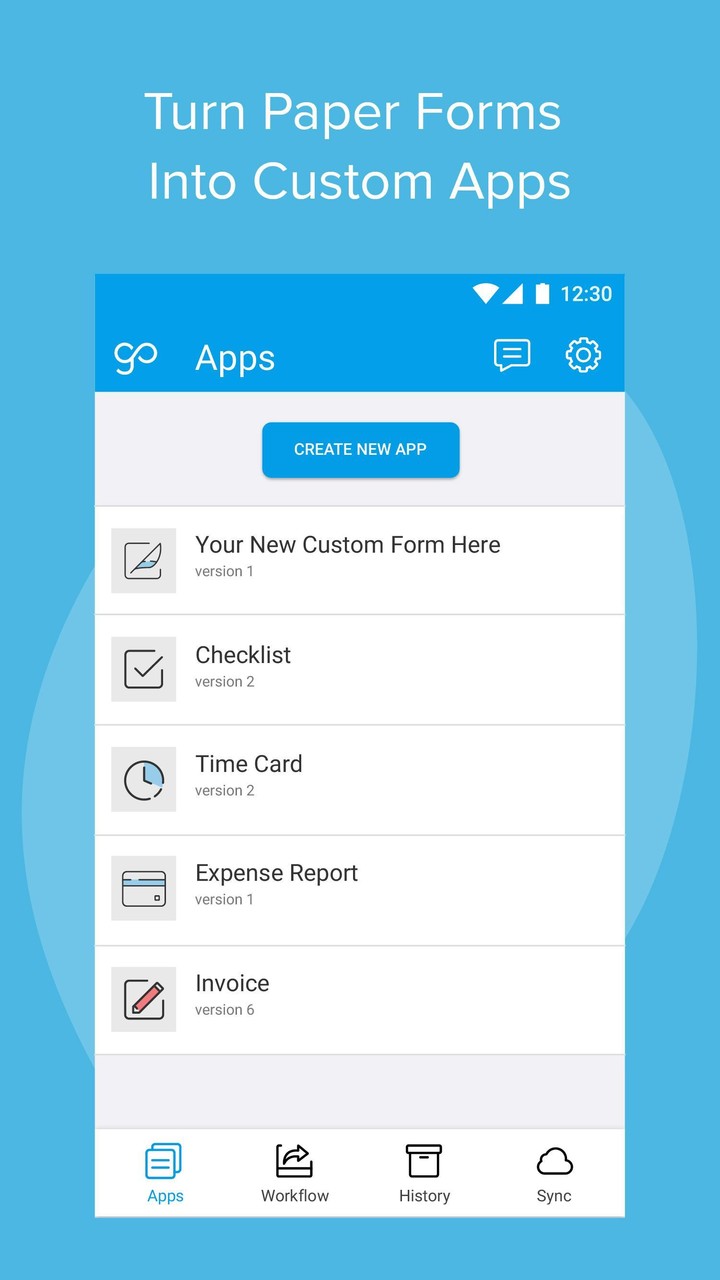Open settings via the gear icon
This screenshot has height=1280, width=720.
click(583, 355)
